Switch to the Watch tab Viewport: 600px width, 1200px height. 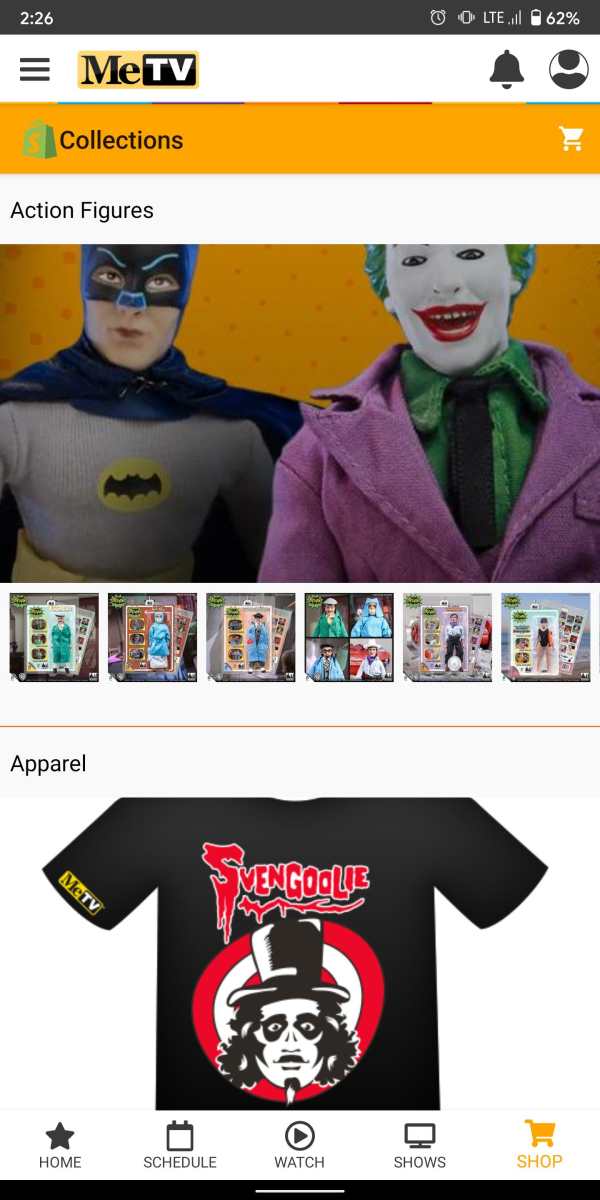click(300, 1146)
